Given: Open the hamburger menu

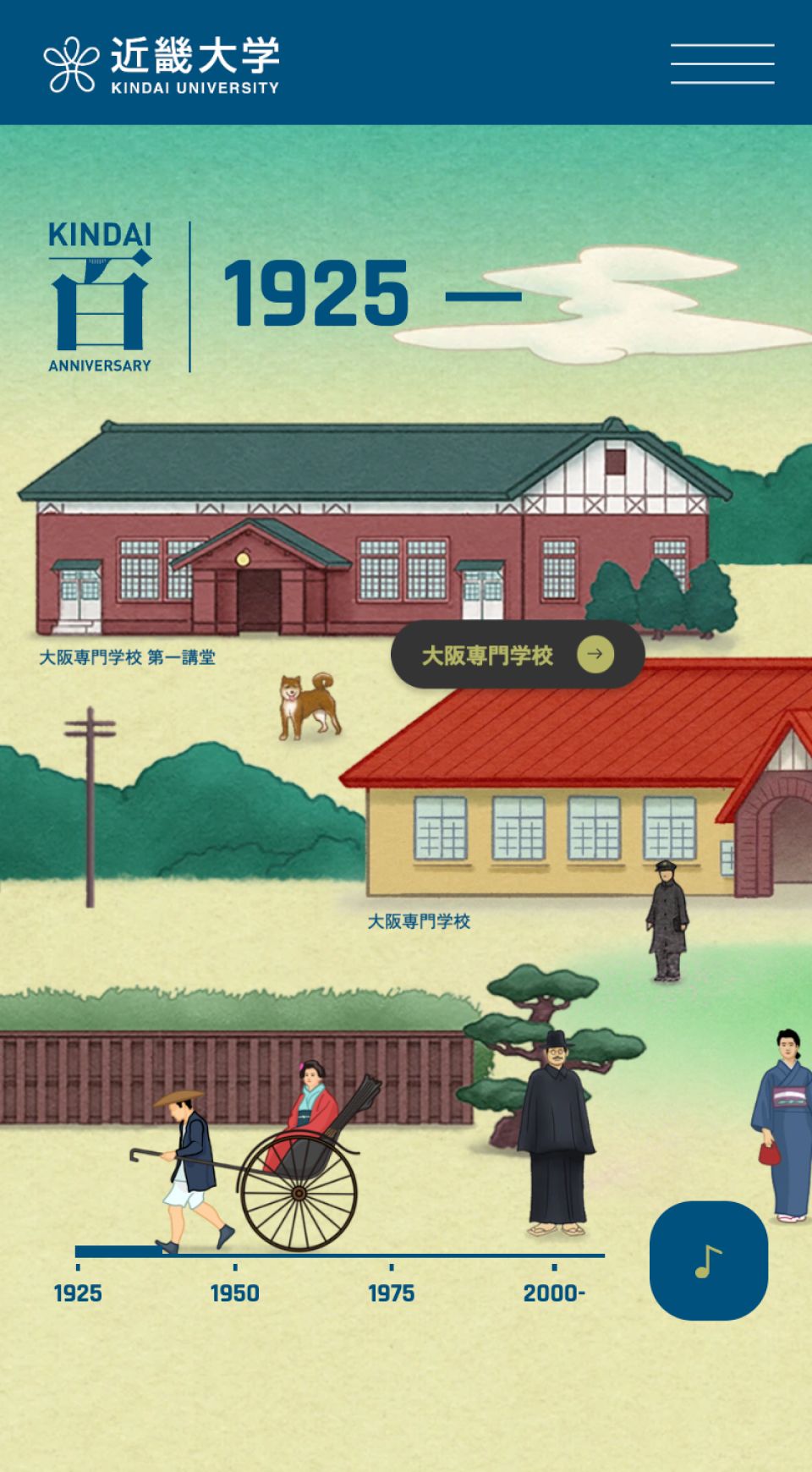Looking at the screenshot, I should (722, 63).
